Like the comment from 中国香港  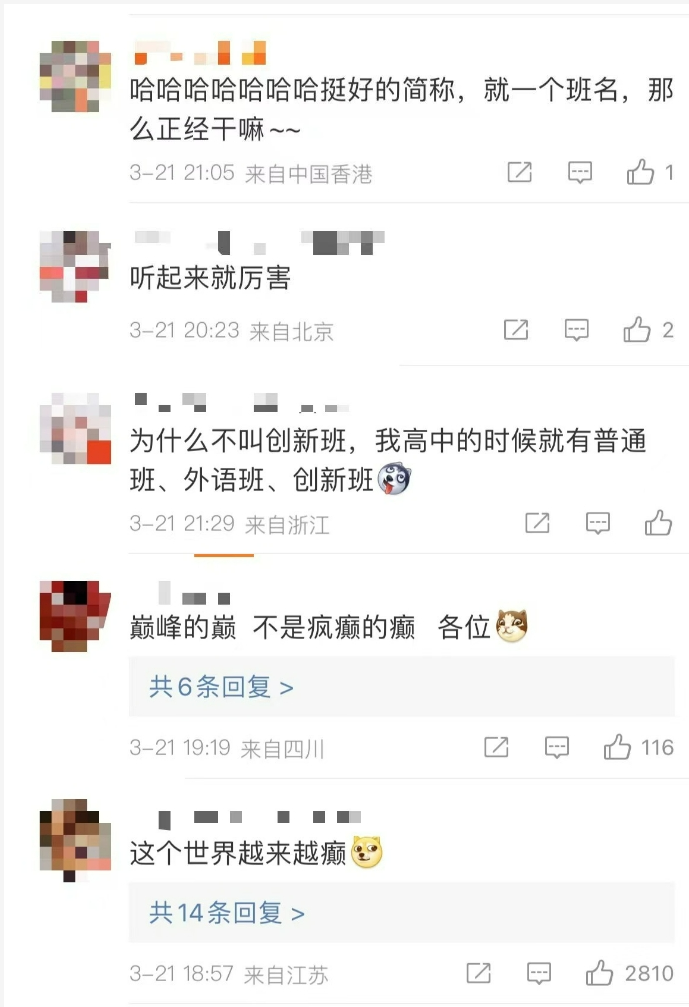(641, 173)
